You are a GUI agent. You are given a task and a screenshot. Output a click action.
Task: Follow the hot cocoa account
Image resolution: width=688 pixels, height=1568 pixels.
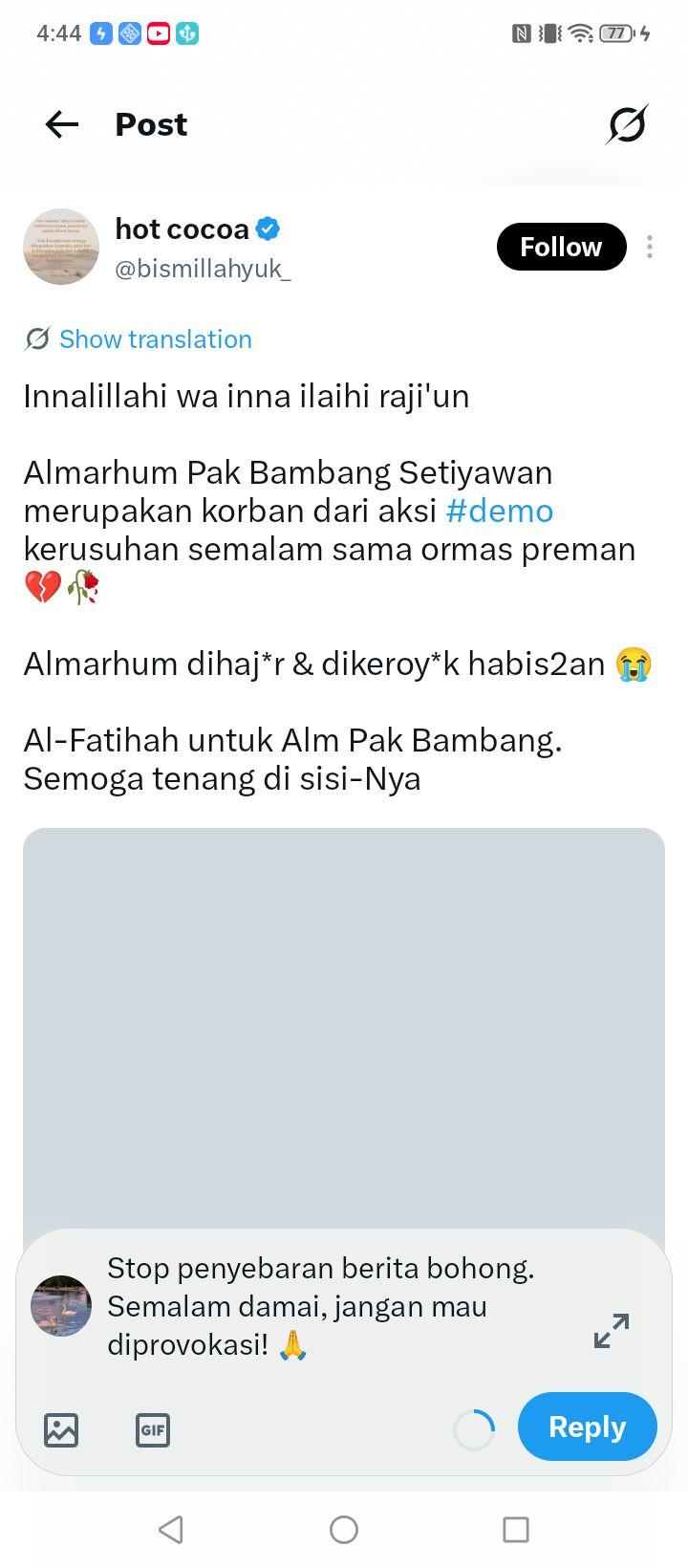click(x=561, y=247)
